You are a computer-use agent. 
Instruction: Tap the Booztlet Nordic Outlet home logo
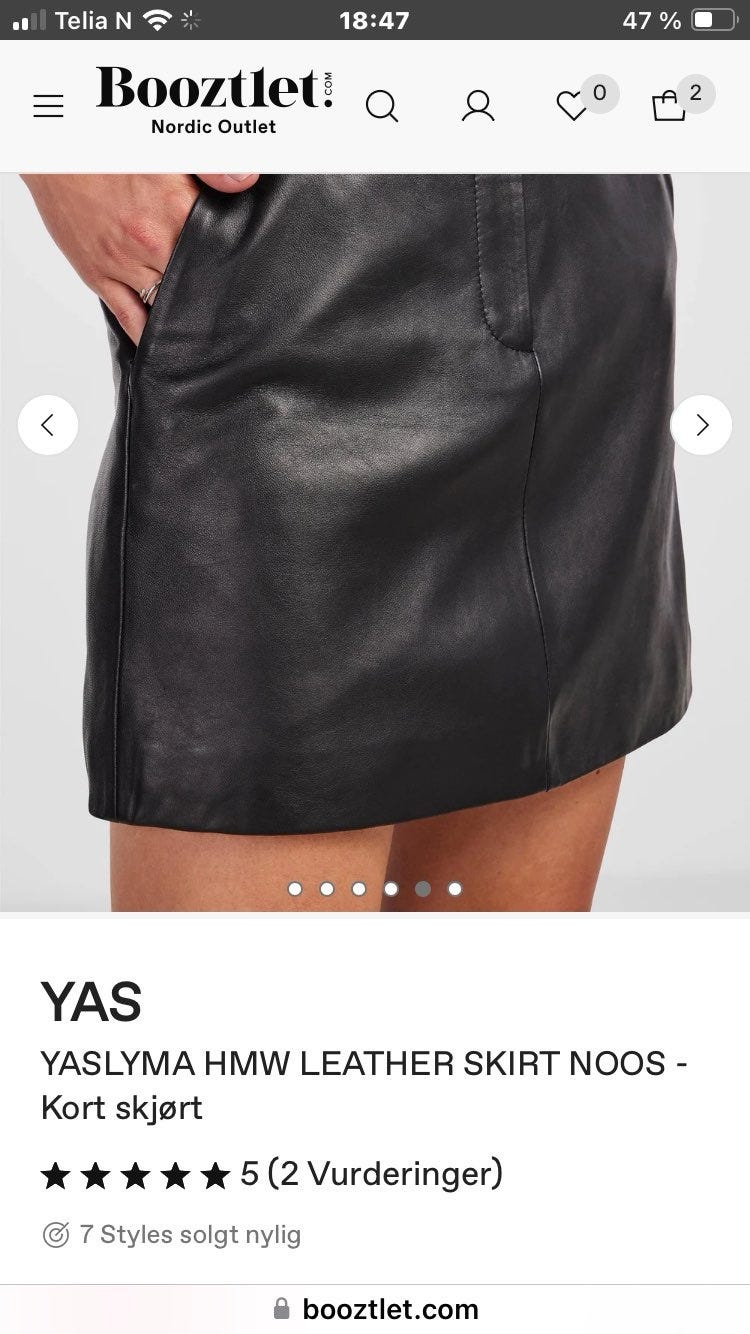point(214,100)
